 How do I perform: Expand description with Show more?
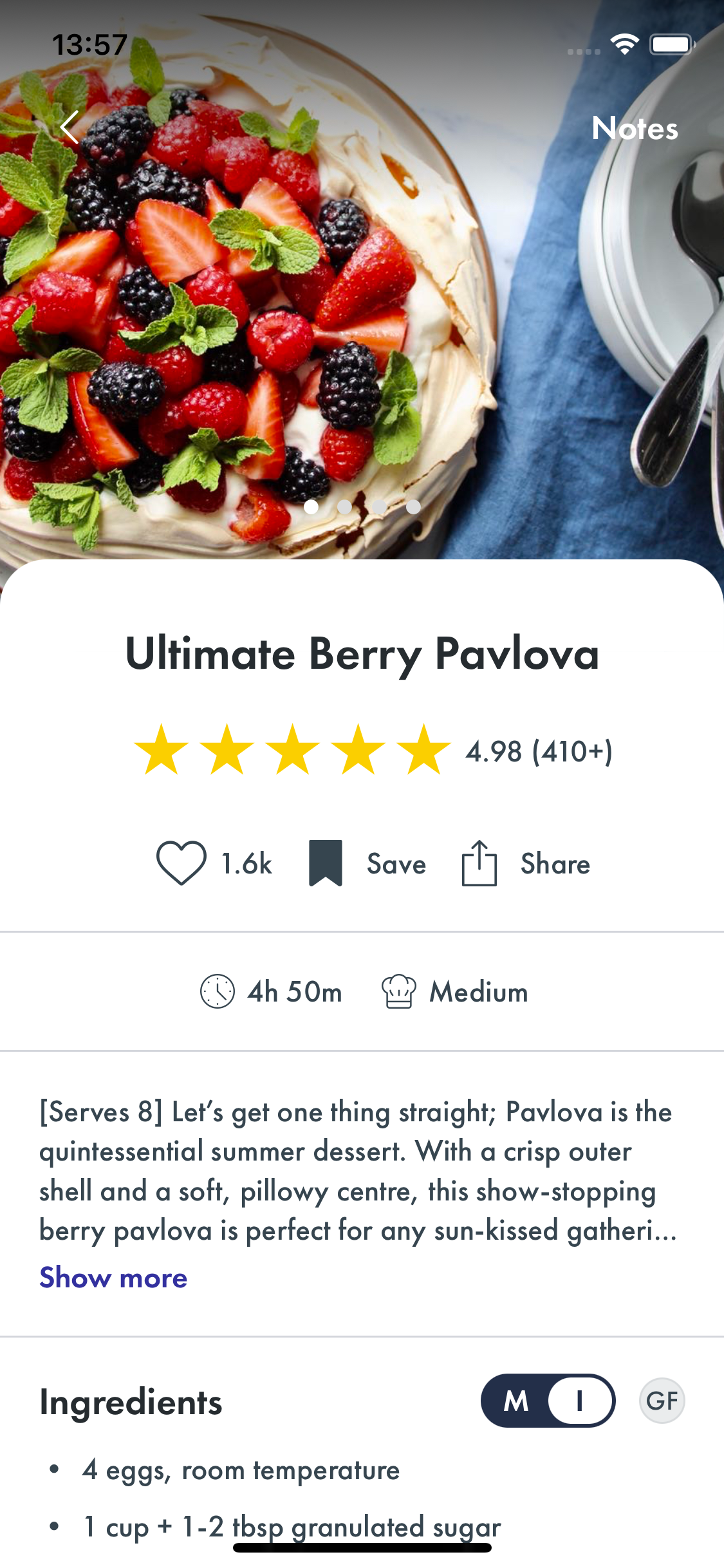113,1278
